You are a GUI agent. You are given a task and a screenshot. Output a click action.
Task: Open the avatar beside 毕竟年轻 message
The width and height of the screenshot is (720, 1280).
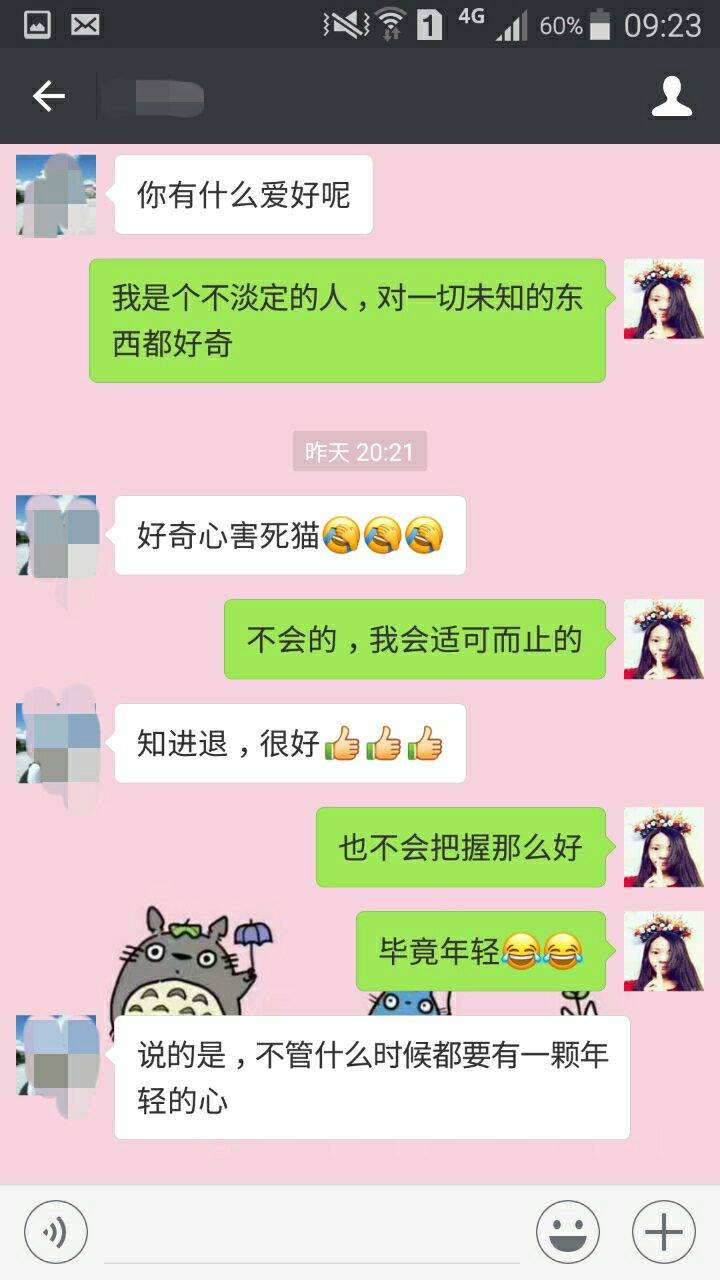pyautogui.click(x=664, y=952)
